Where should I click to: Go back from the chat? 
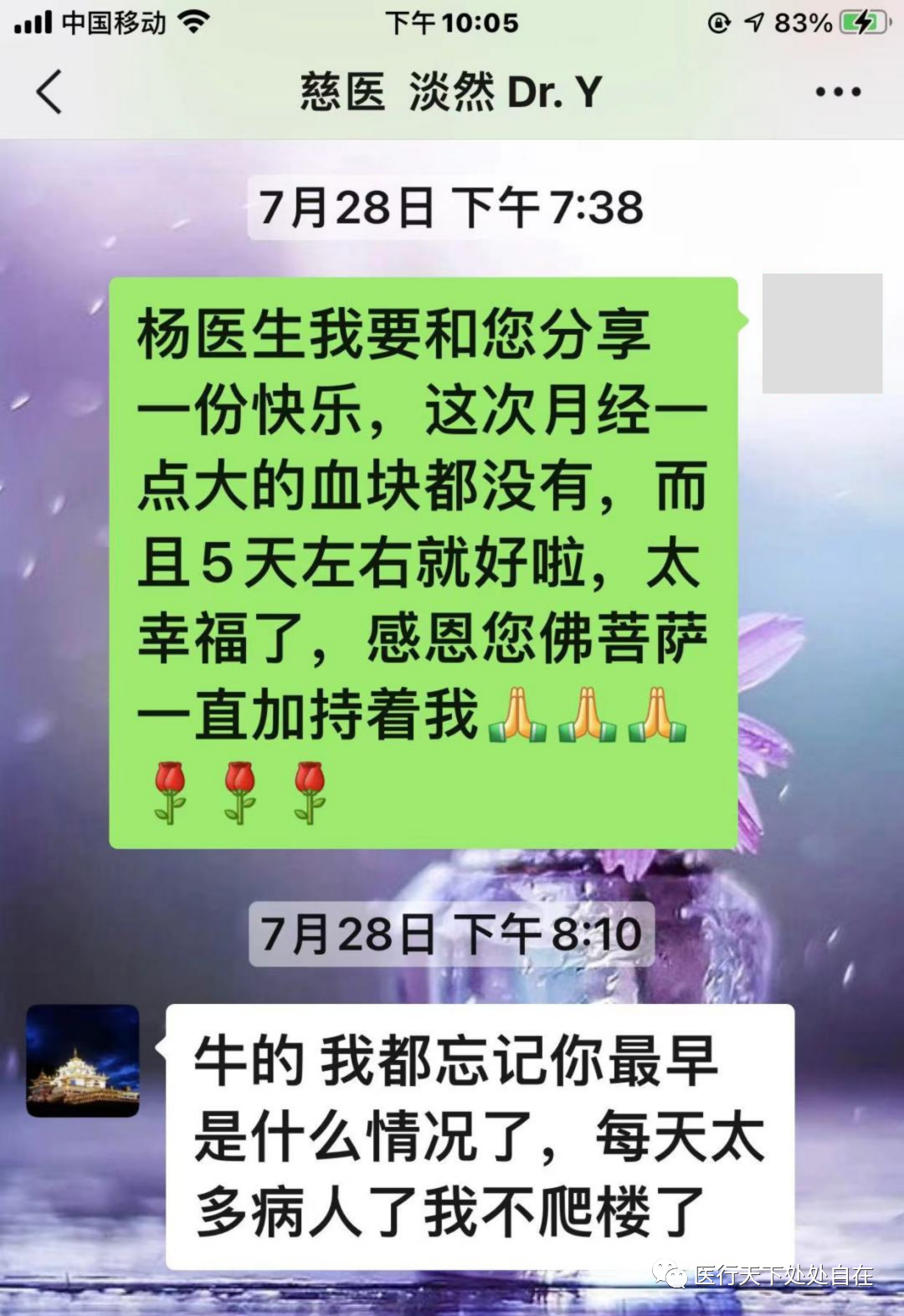[49, 91]
